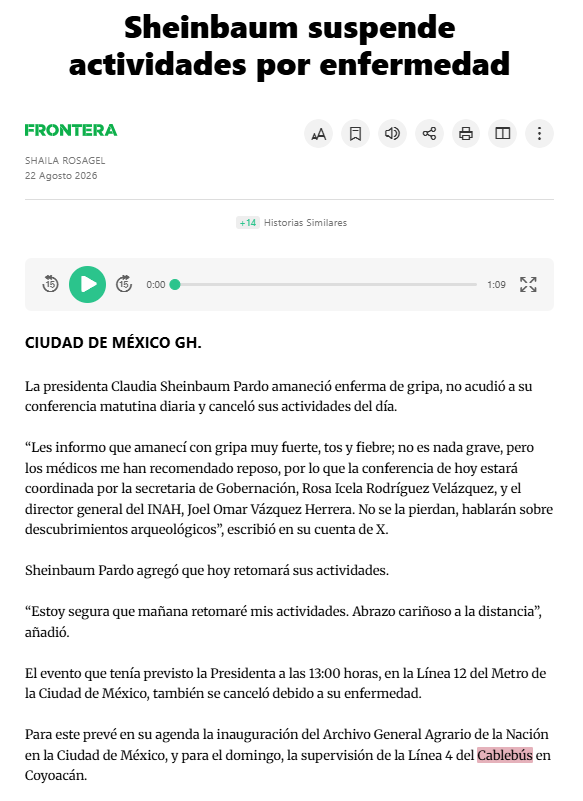The height and width of the screenshot is (801, 583).
Task: Open the text size option
Action: click(x=318, y=134)
